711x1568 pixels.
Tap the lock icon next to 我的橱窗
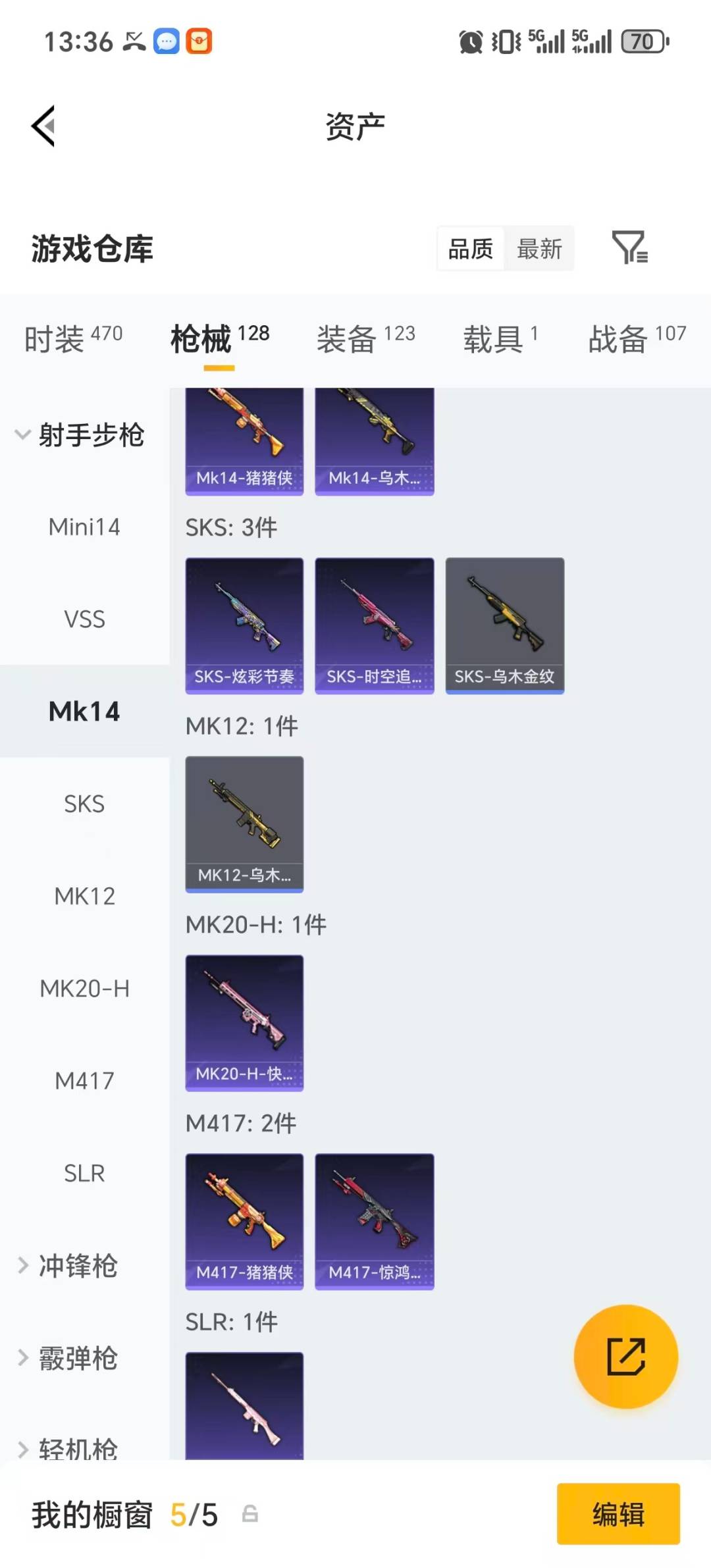(250, 1515)
